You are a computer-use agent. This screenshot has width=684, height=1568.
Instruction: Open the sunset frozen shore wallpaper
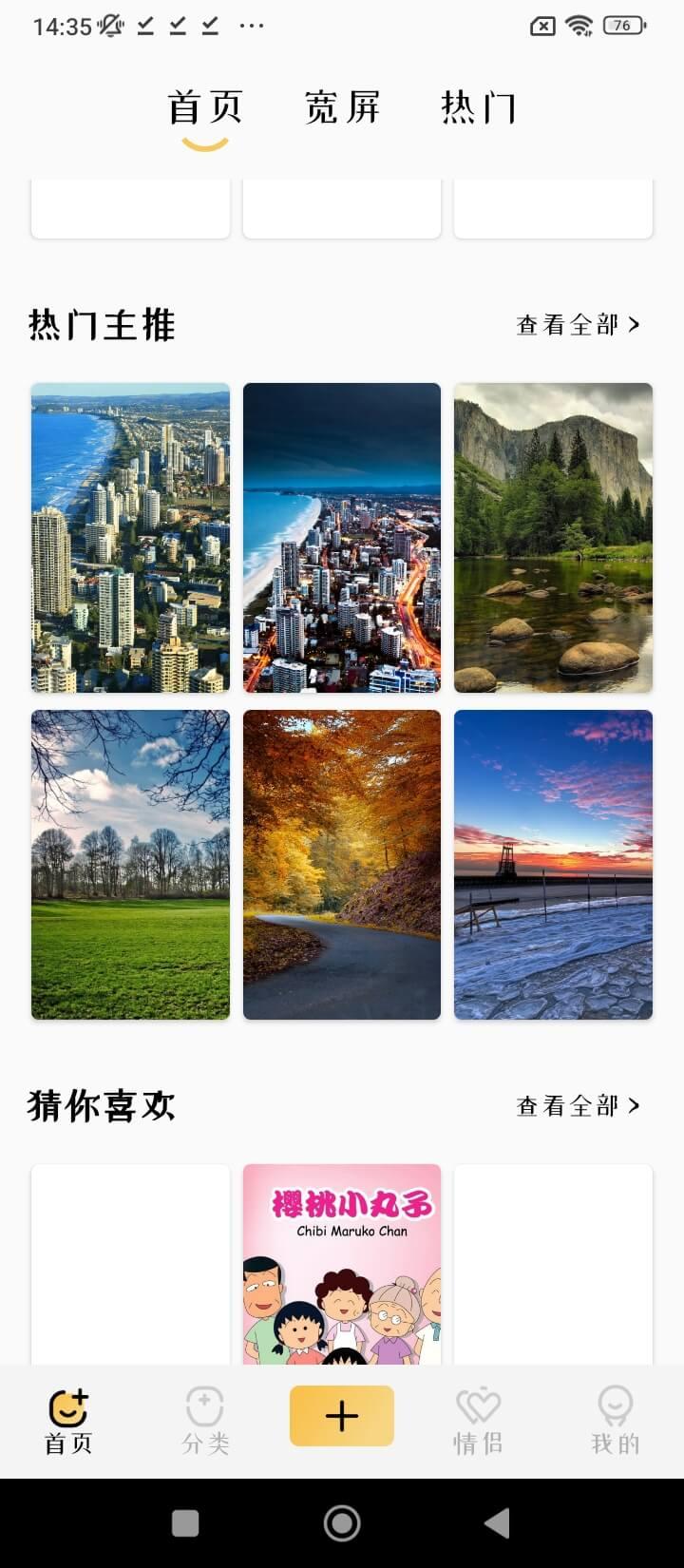553,865
